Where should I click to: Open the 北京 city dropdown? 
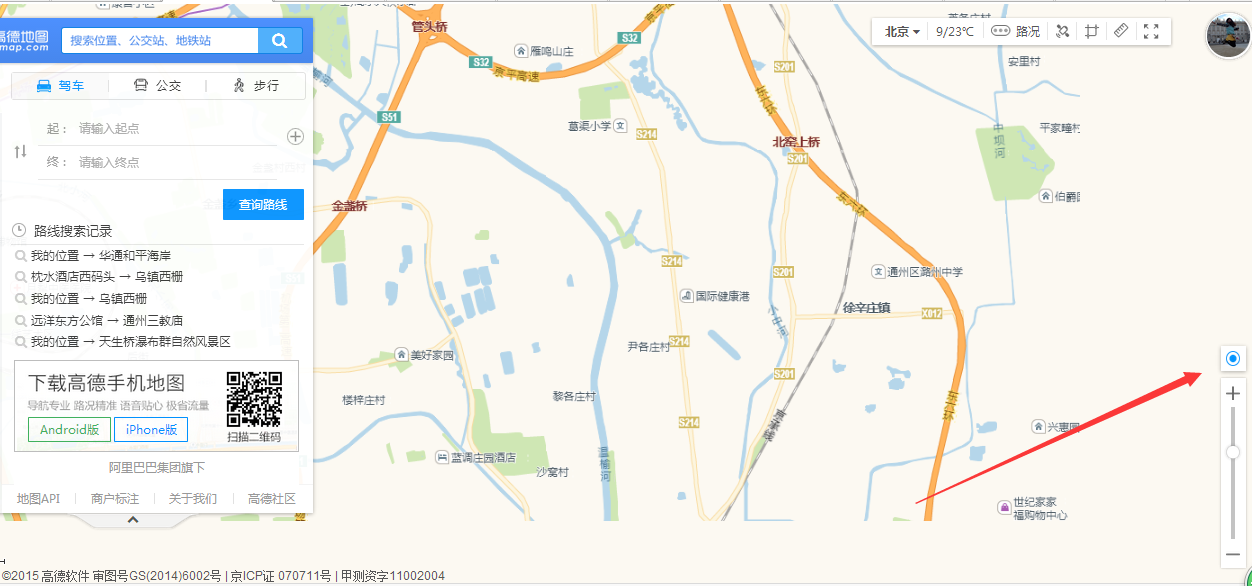[901, 32]
